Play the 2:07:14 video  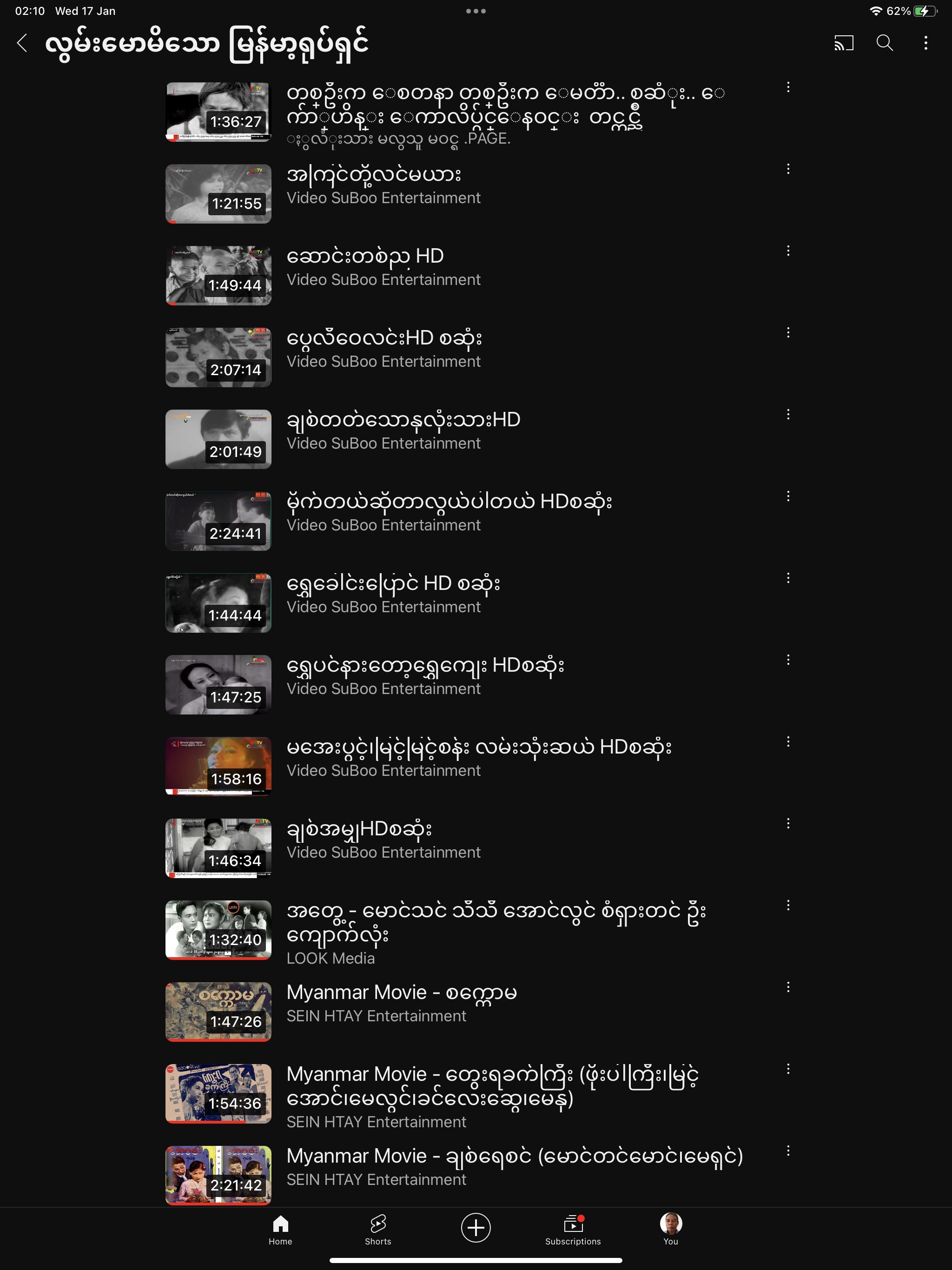218,357
